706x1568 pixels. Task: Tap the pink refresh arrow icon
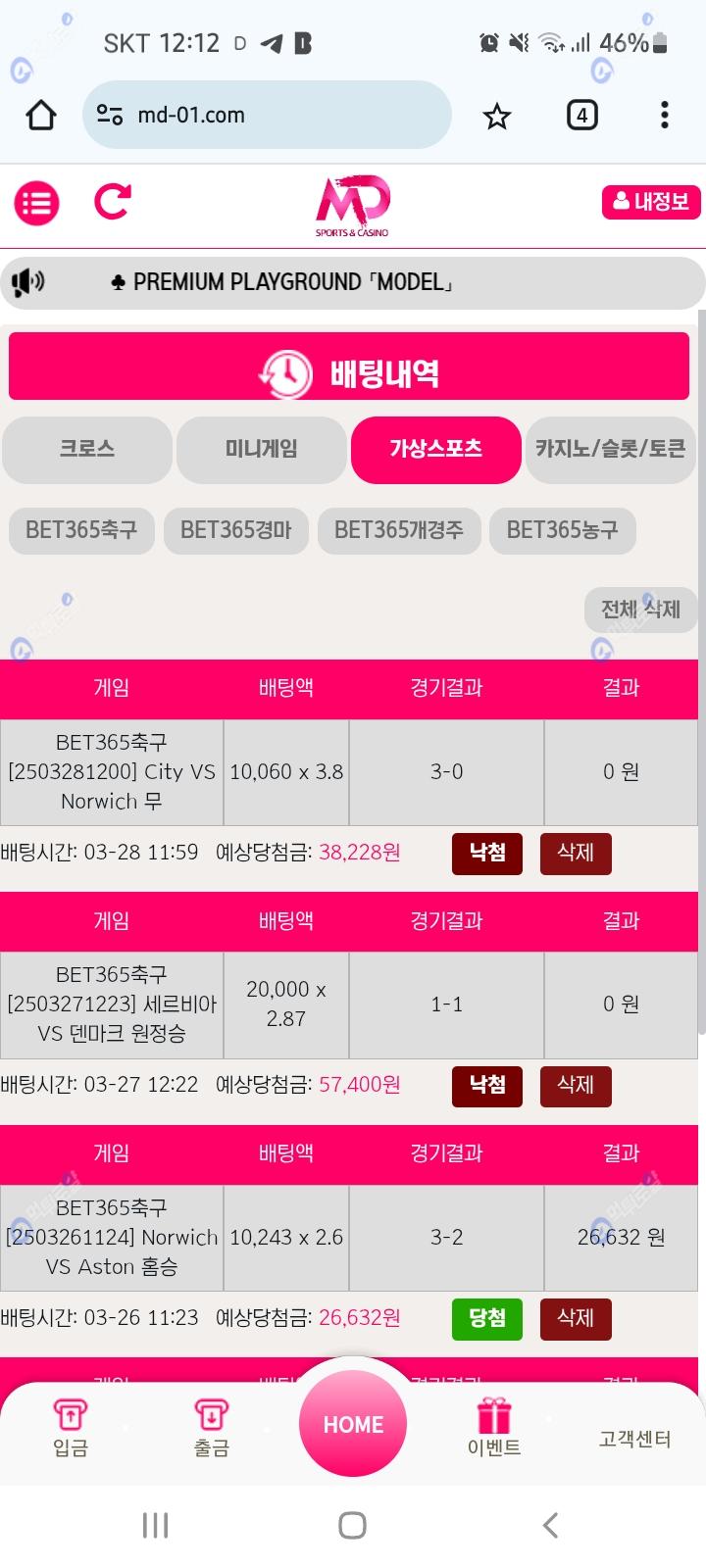tap(113, 202)
